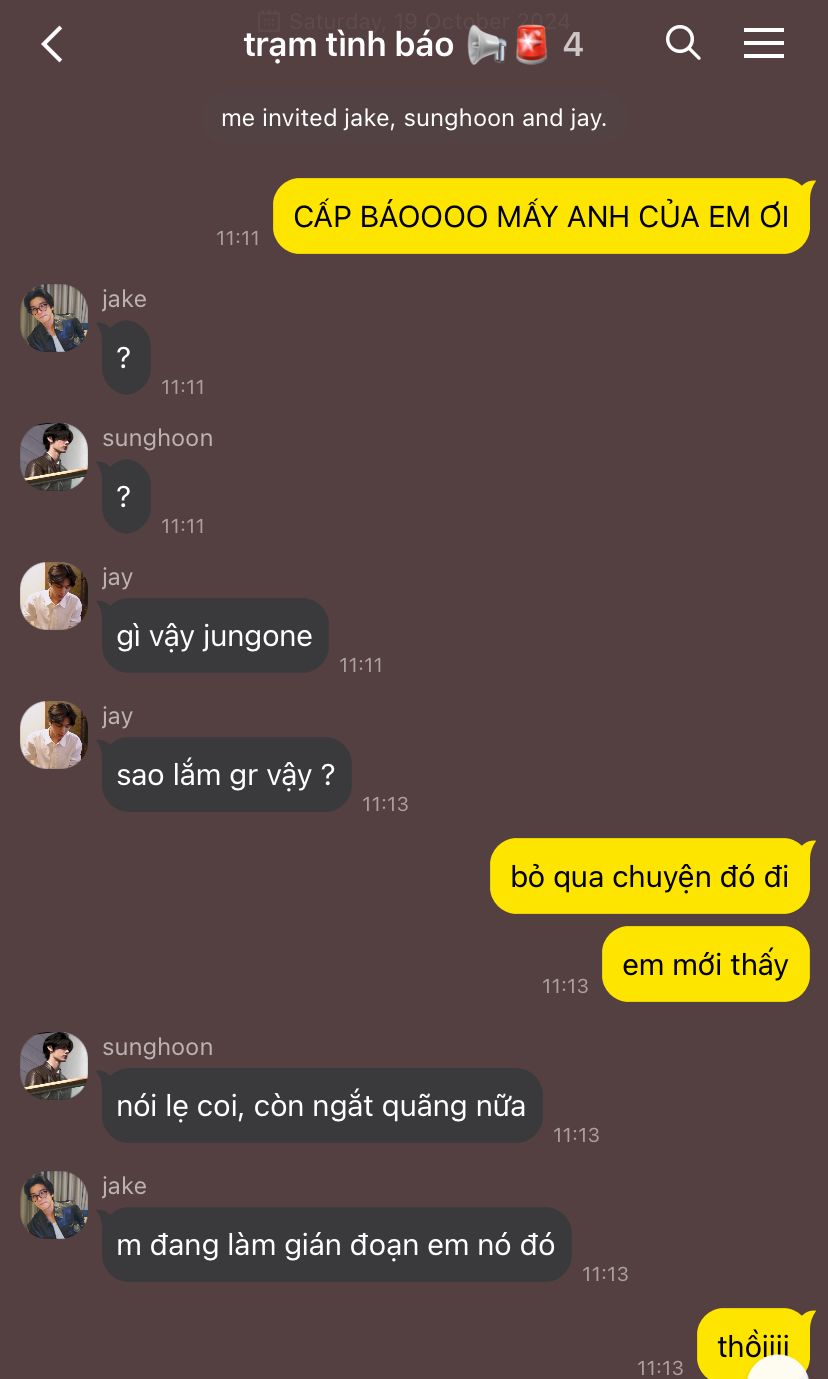Search within this group chat
The width and height of the screenshot is (828, 1379).
[682, 43]
